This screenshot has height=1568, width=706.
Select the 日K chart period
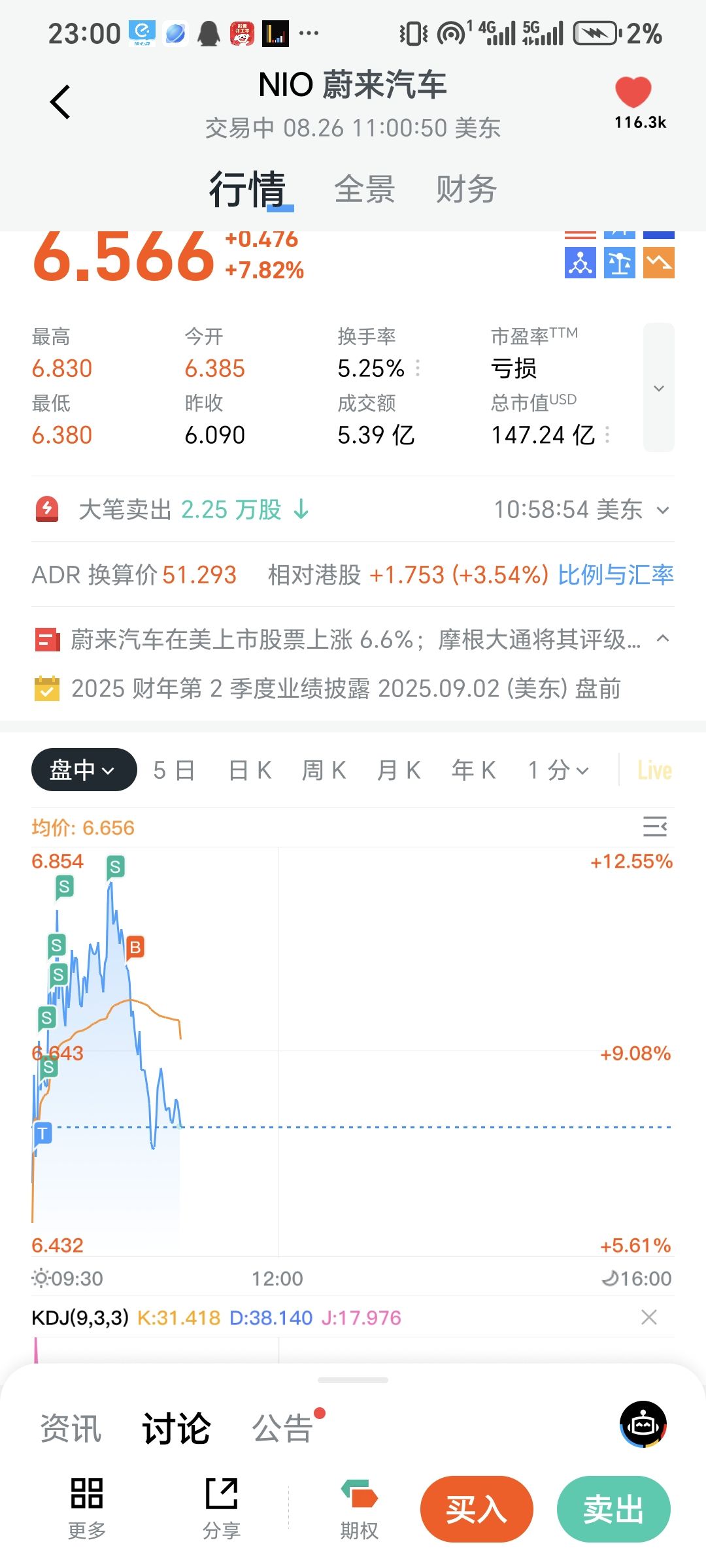(250, 771)
